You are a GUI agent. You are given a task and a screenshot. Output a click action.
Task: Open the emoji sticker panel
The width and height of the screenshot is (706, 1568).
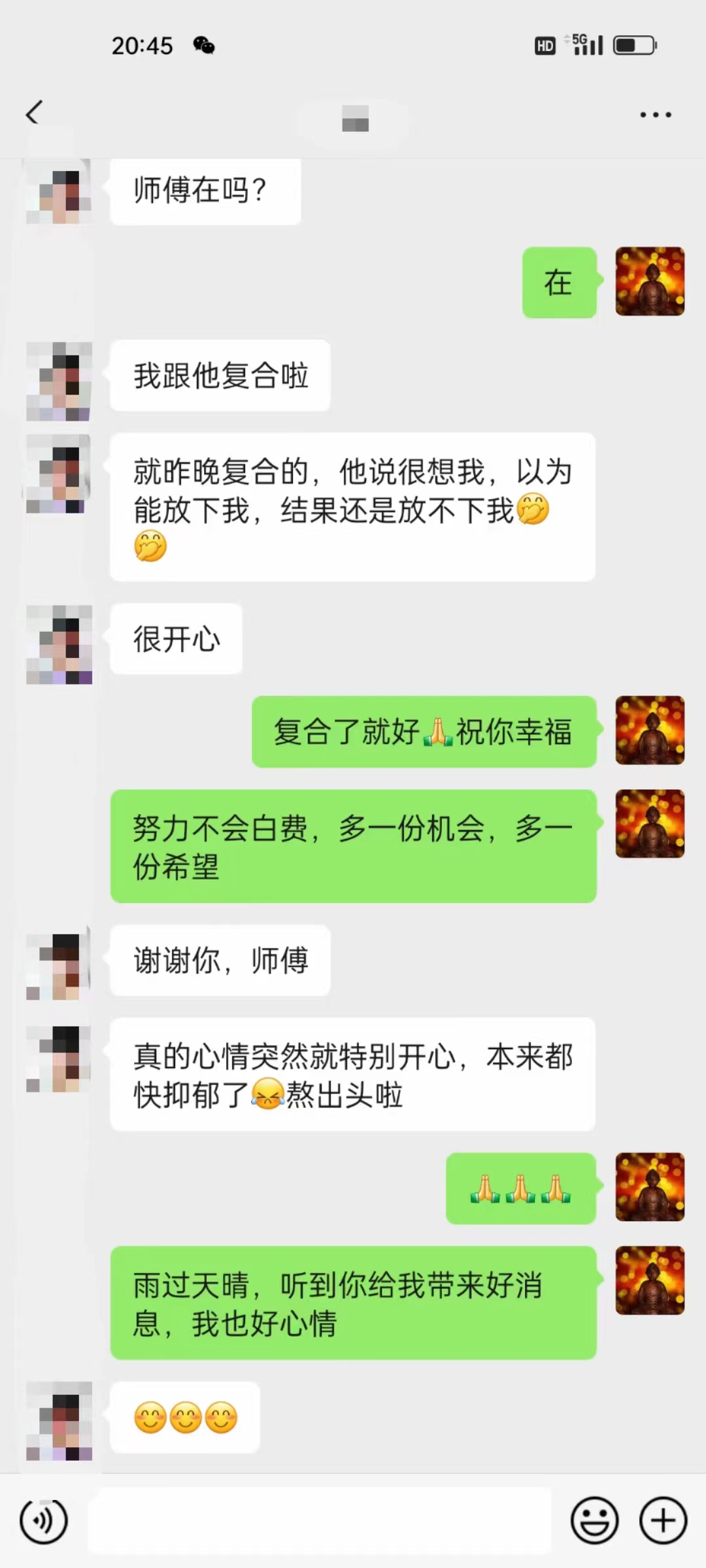594,1521
